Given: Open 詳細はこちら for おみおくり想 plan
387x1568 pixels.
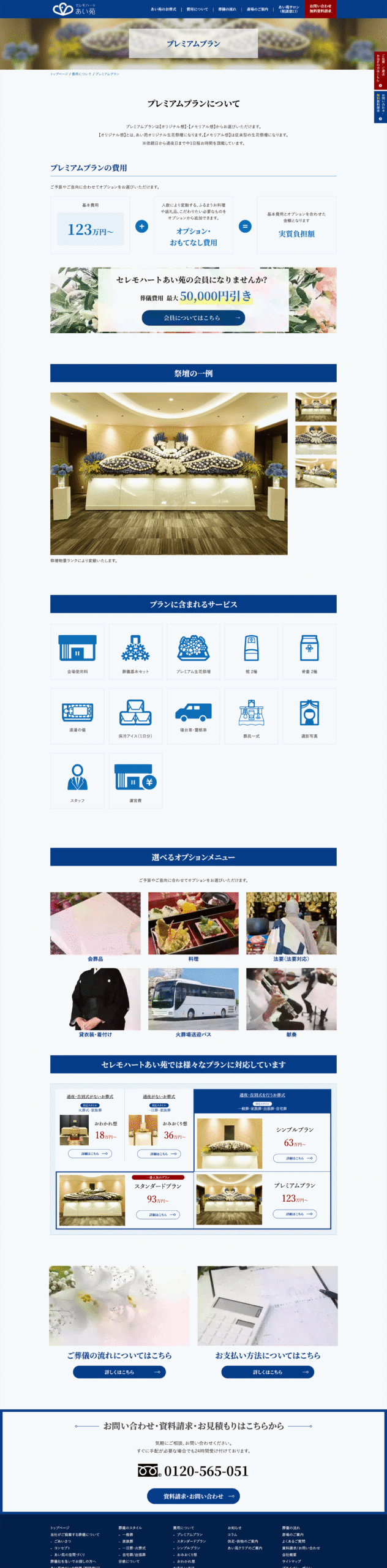Looking at the screenshot, I should coord(159,1153).
